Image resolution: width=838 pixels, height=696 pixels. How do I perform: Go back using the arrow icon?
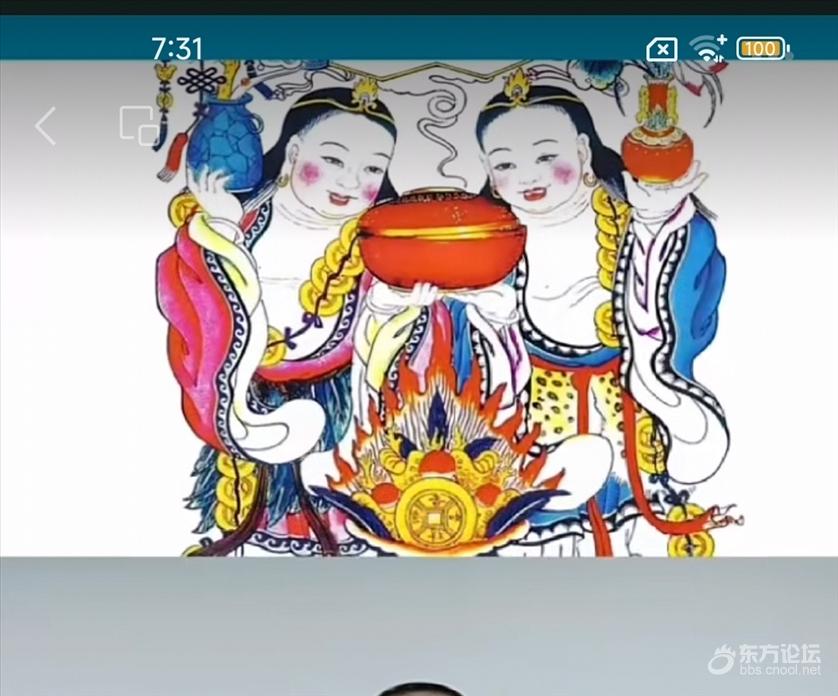pyautogui.click(x=45, y=127)
